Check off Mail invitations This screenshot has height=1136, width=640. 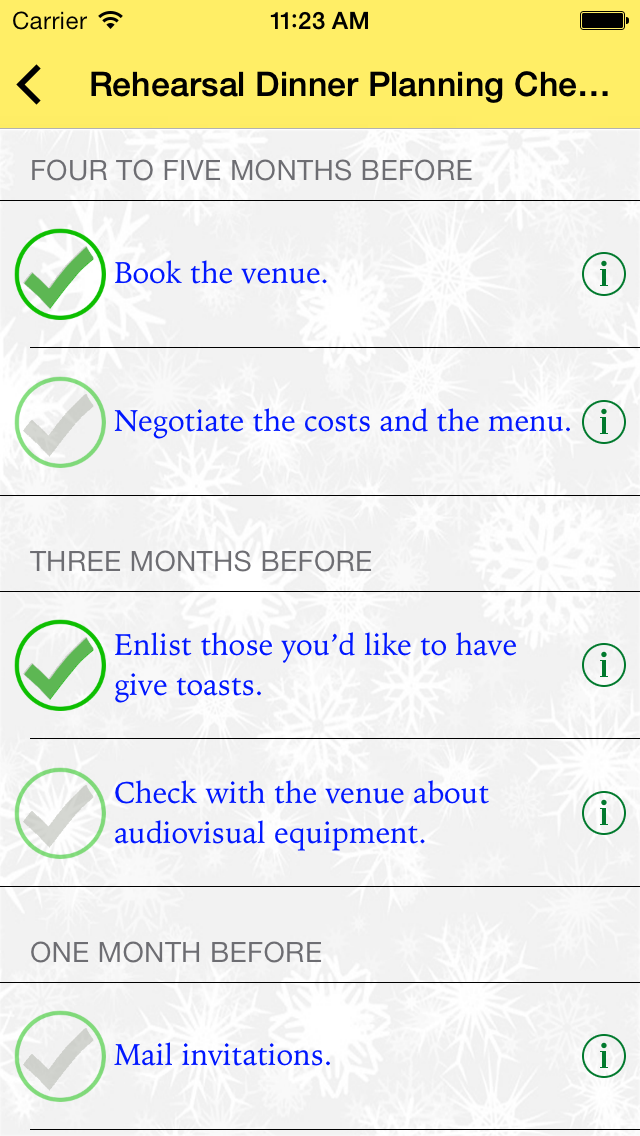coord(60,1056)
